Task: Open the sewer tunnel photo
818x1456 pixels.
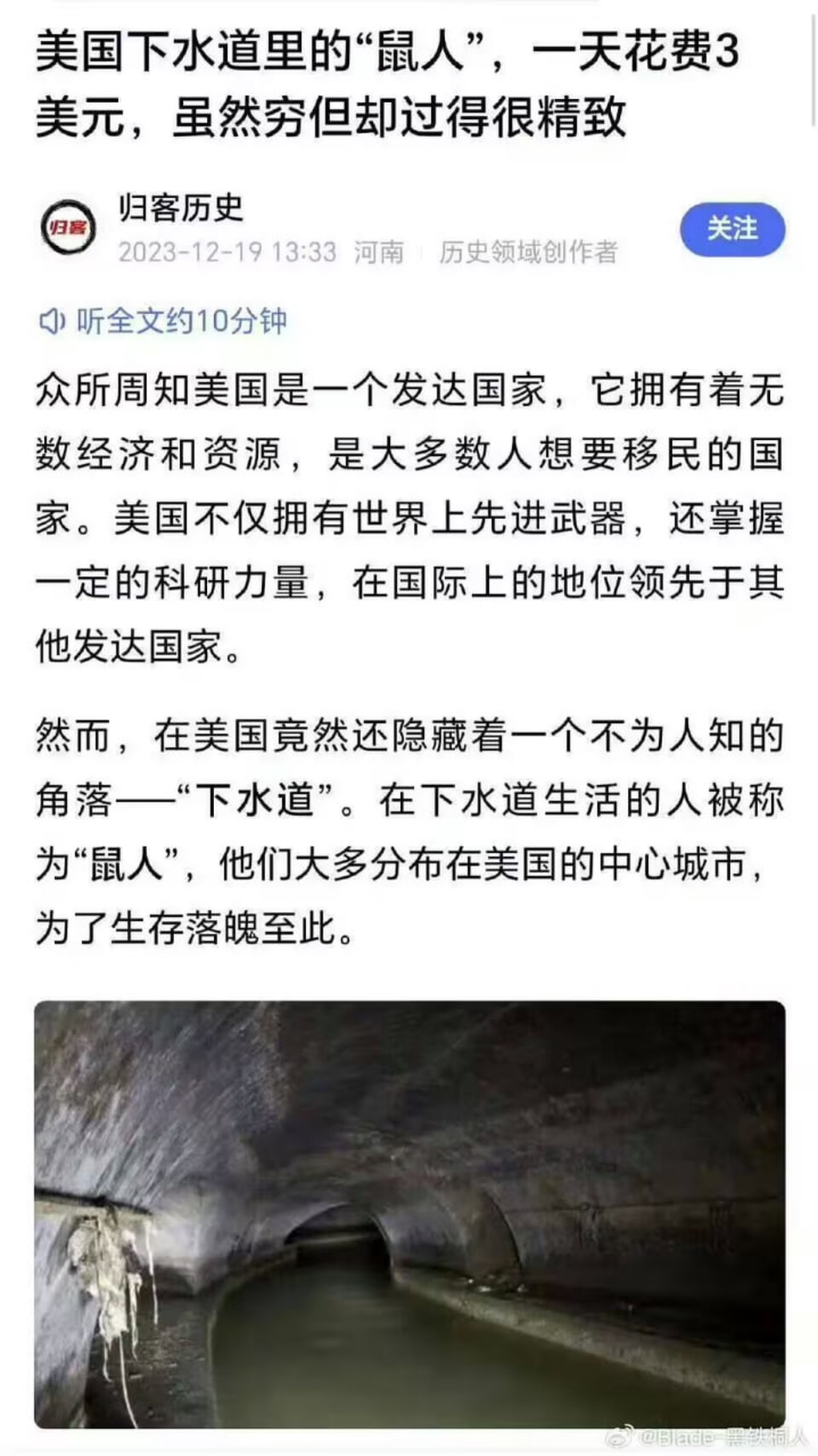Action: pos(409,1212)
